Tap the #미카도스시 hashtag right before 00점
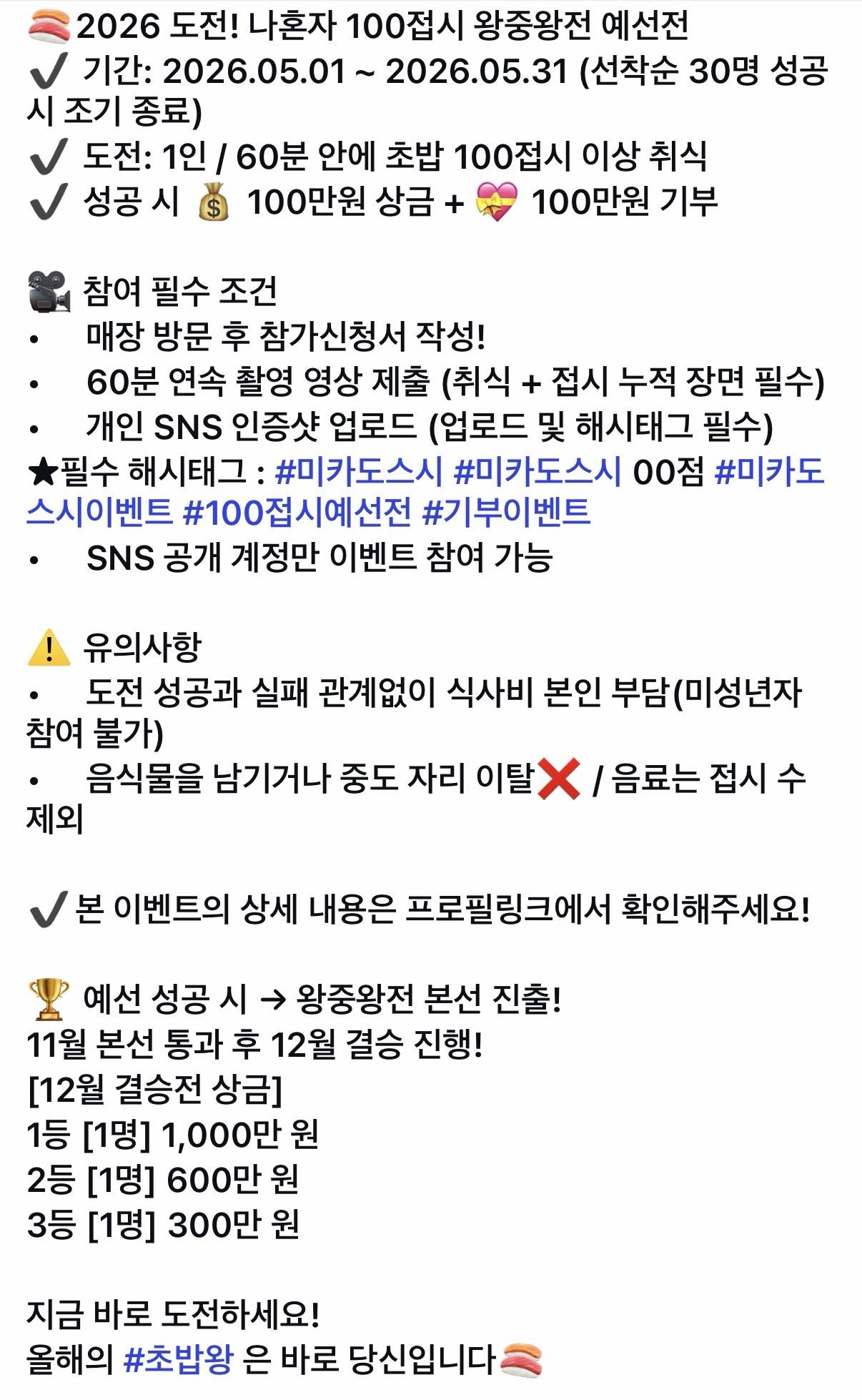The image size is (862, 1400). [537, 472]
